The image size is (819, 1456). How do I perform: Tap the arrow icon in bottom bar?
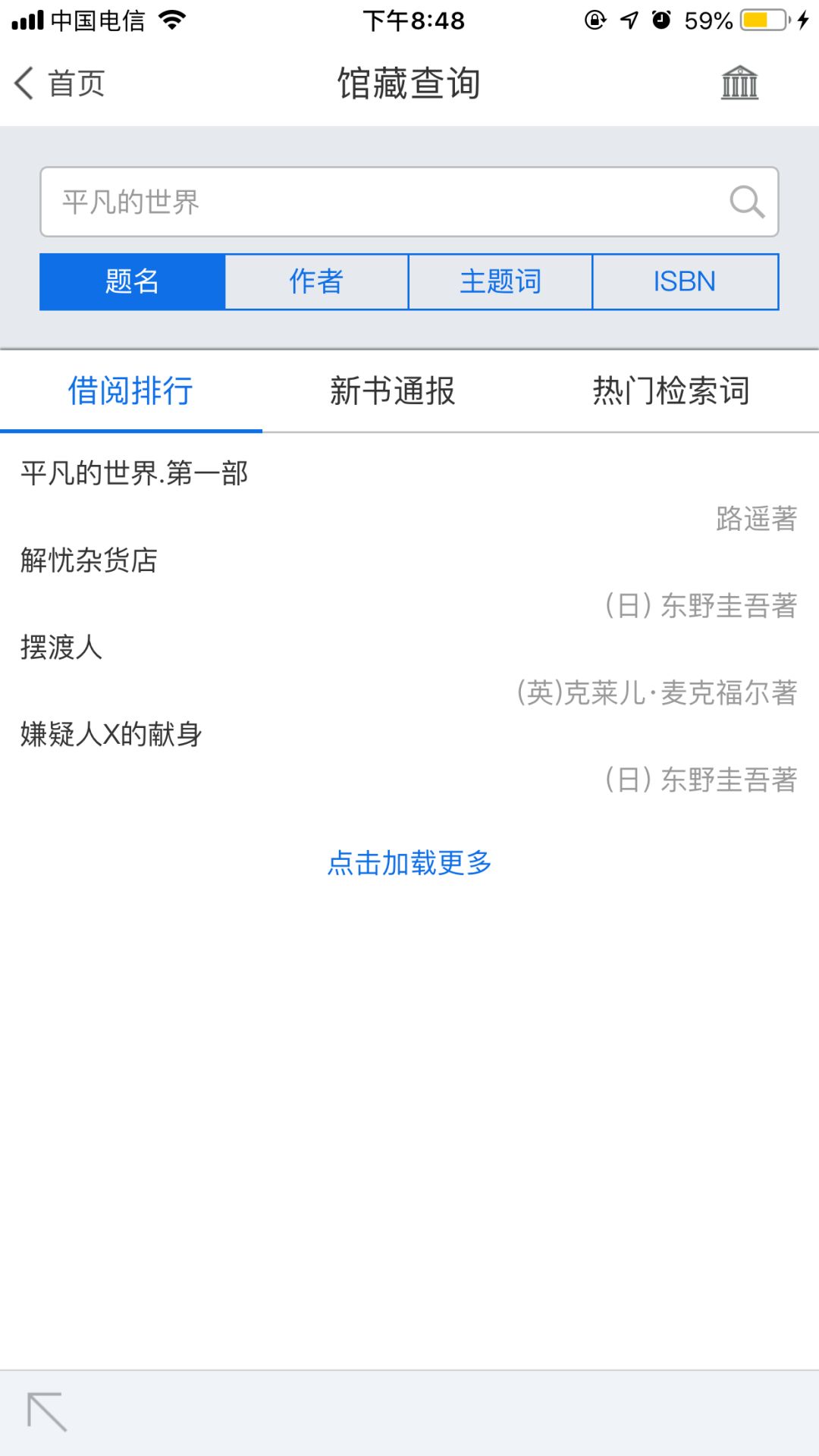[x=47, y=1412]
